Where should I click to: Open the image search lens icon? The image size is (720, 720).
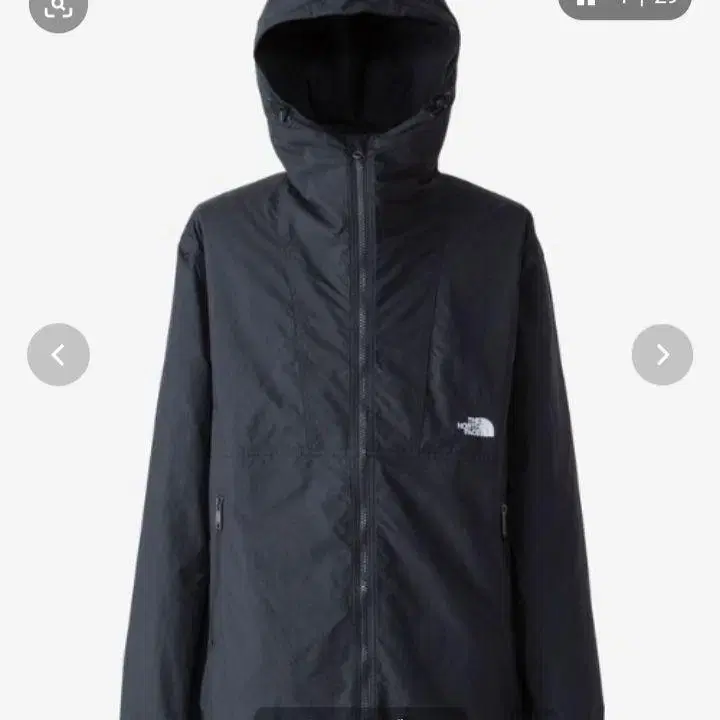point(59,8)
